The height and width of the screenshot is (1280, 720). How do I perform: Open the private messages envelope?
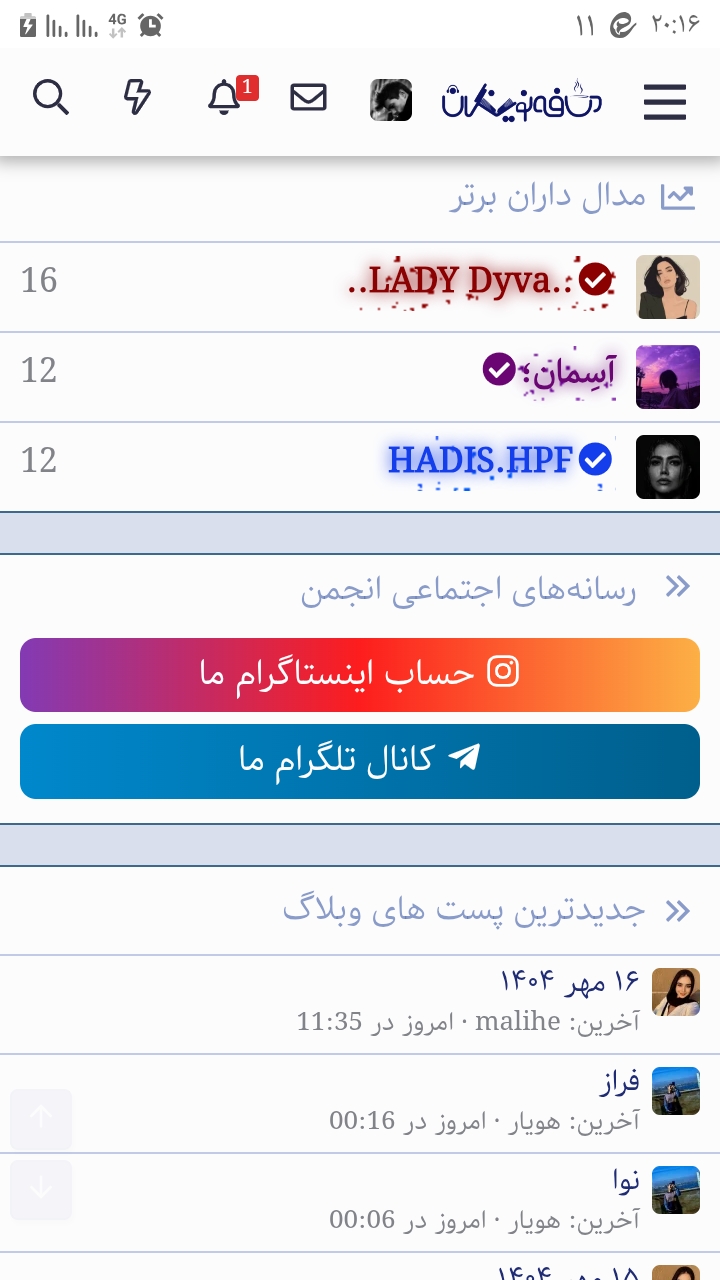[308, 98]
